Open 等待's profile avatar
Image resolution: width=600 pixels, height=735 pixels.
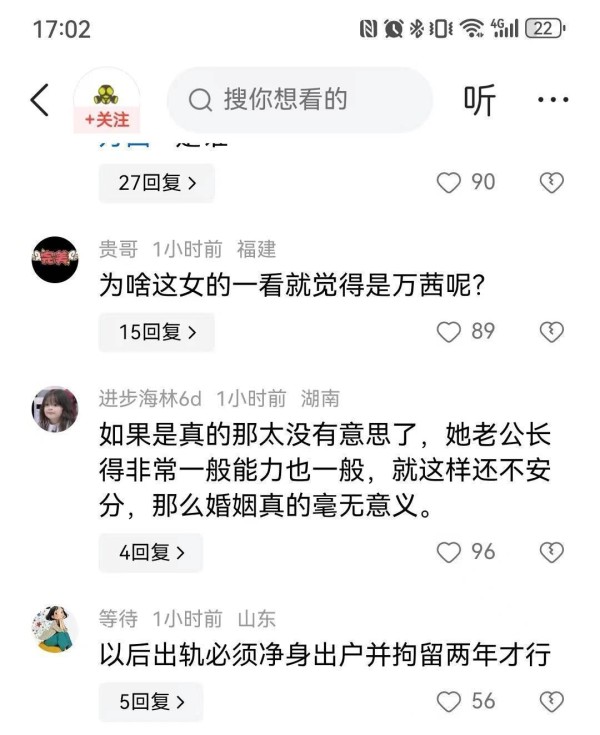(x=55, y=628)
